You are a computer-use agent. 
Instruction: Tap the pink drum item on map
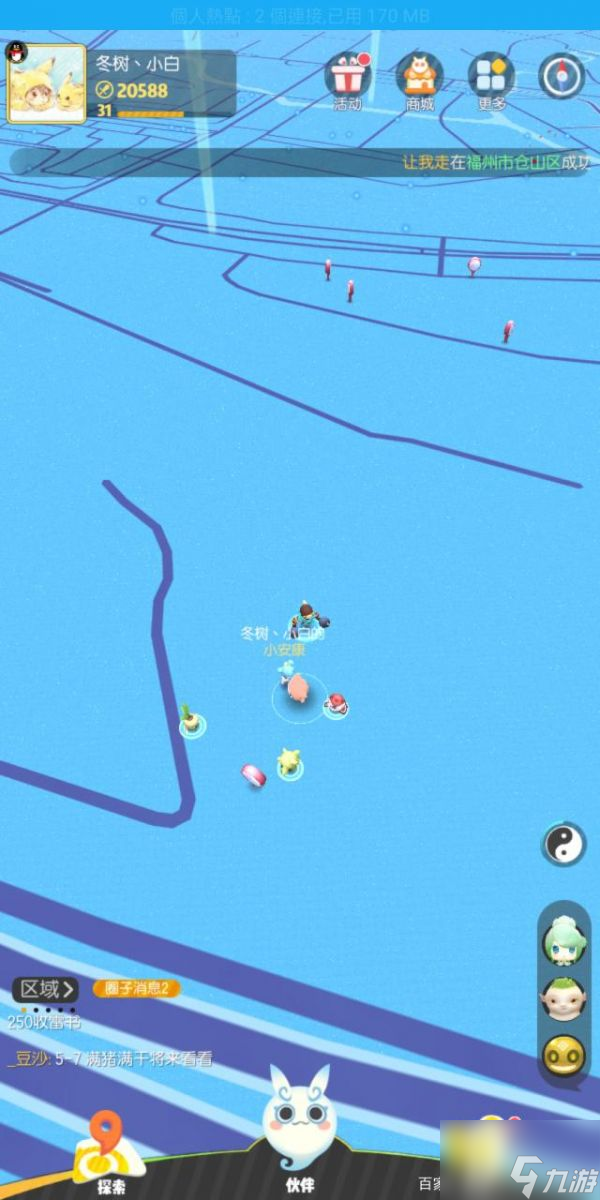pos(253,774)
